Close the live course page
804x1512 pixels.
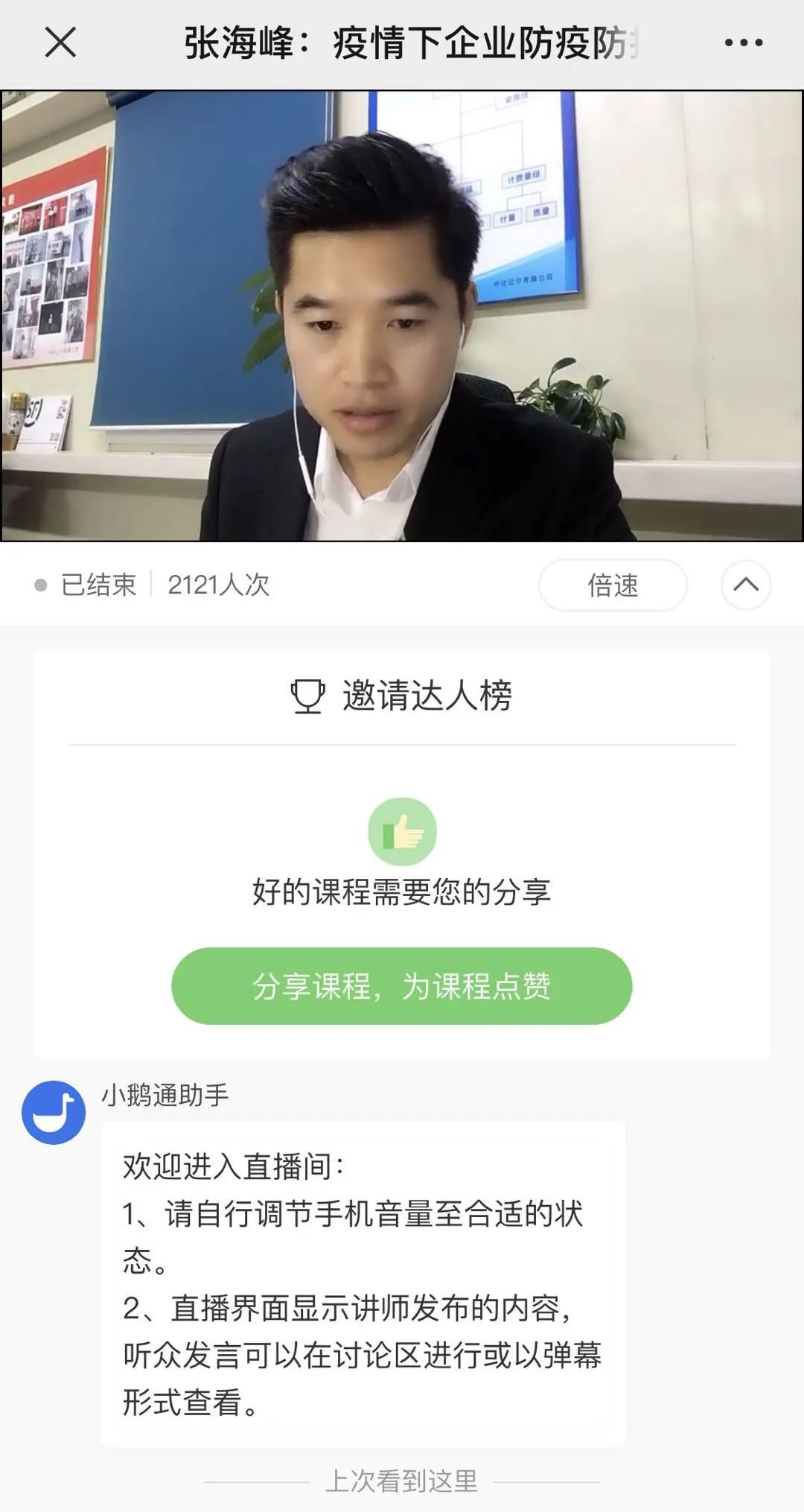[x=60, y=42]
